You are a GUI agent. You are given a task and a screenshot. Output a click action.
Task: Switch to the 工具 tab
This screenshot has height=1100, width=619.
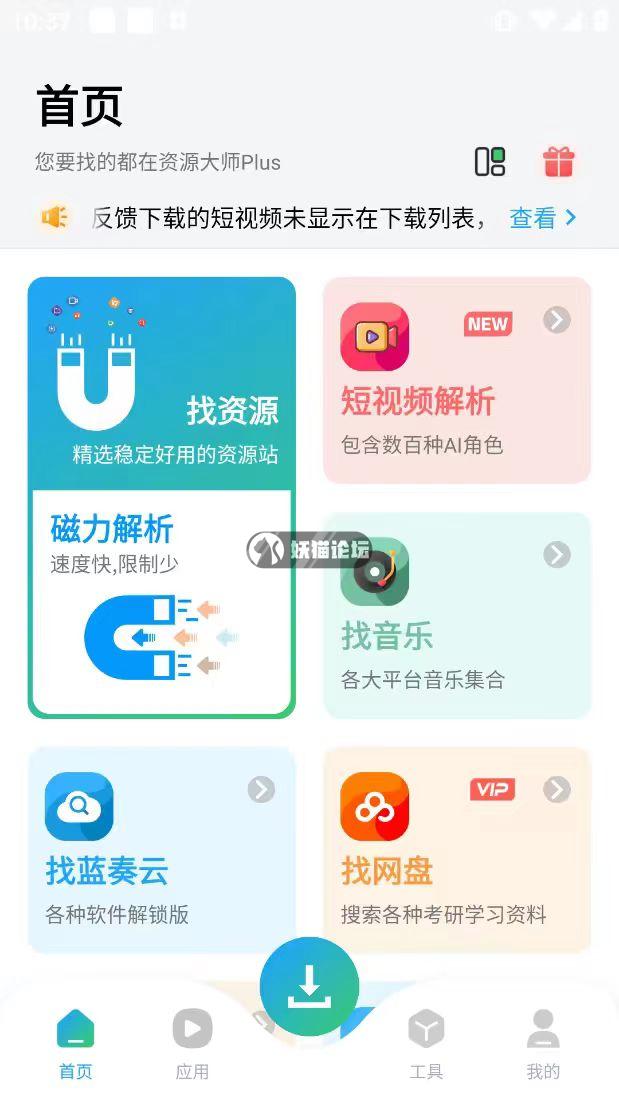[426, 1042]
